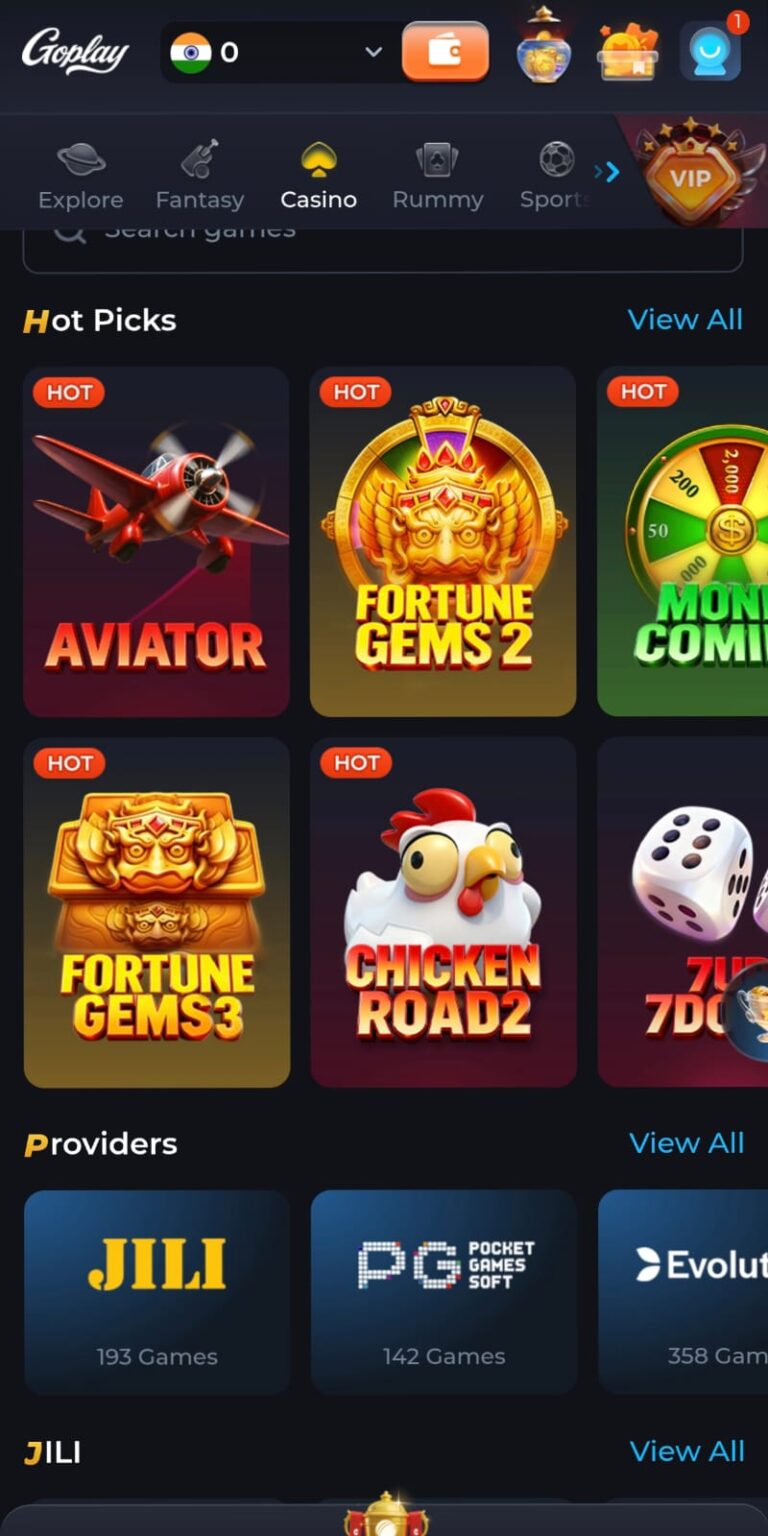View all Hot Picks games
The width and height of the screenshot is (768, 1536).
pyautogui.click(x=685, y=320)
